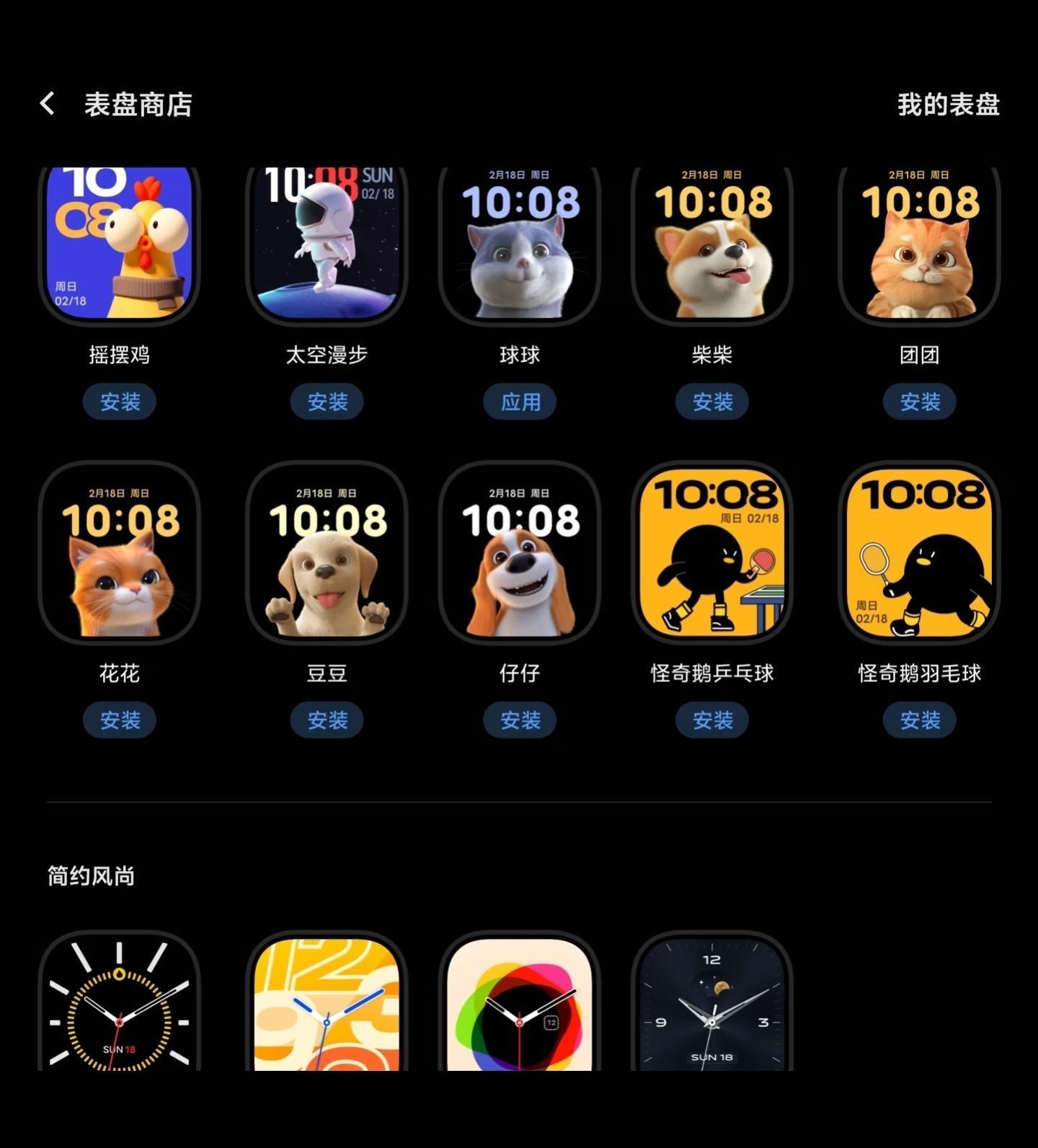Image resolution: width=1038 pixels, height=1148 pixels.
Task: Apply the 球球 watch face
Action: coord(520,402)
